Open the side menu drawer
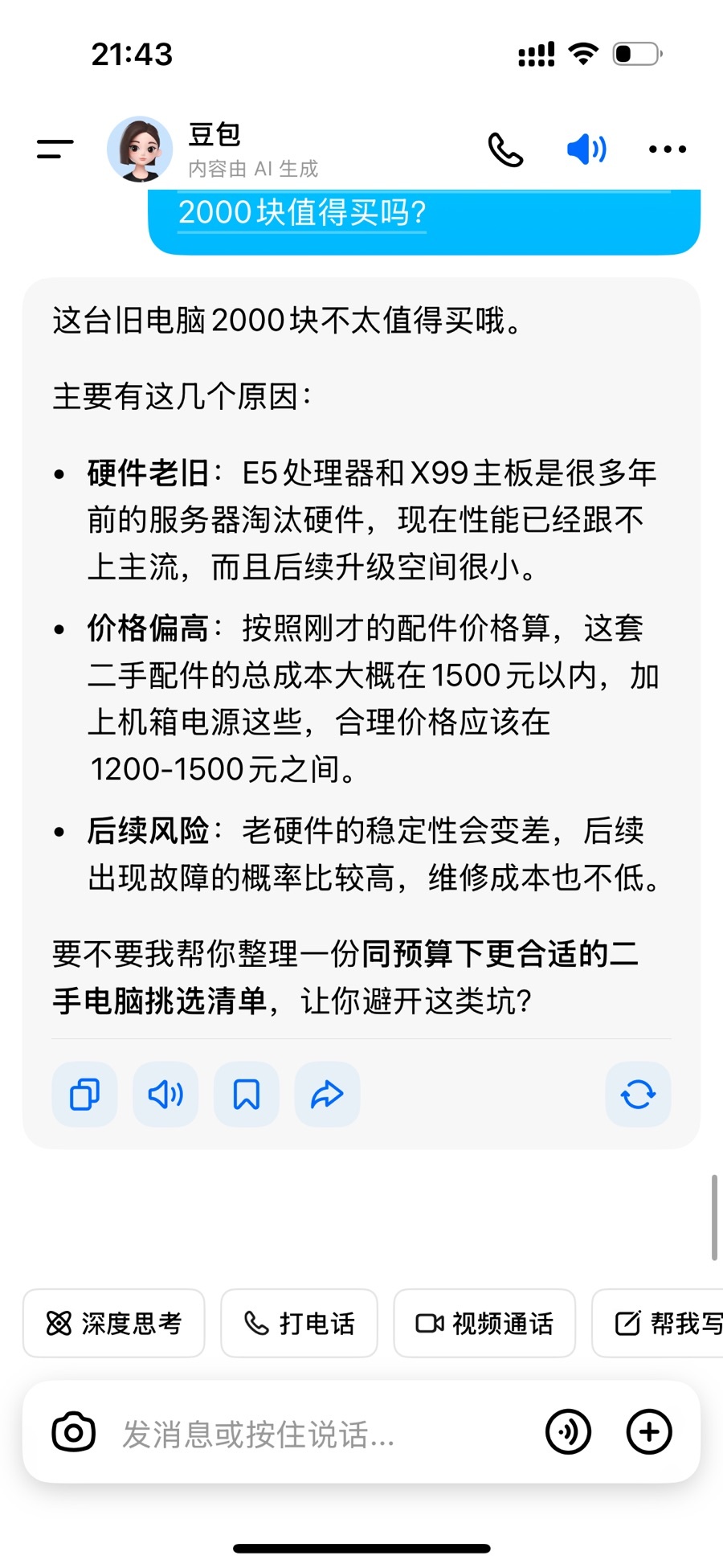Screen dimensions: 723x1568 (x=55, y=149)
